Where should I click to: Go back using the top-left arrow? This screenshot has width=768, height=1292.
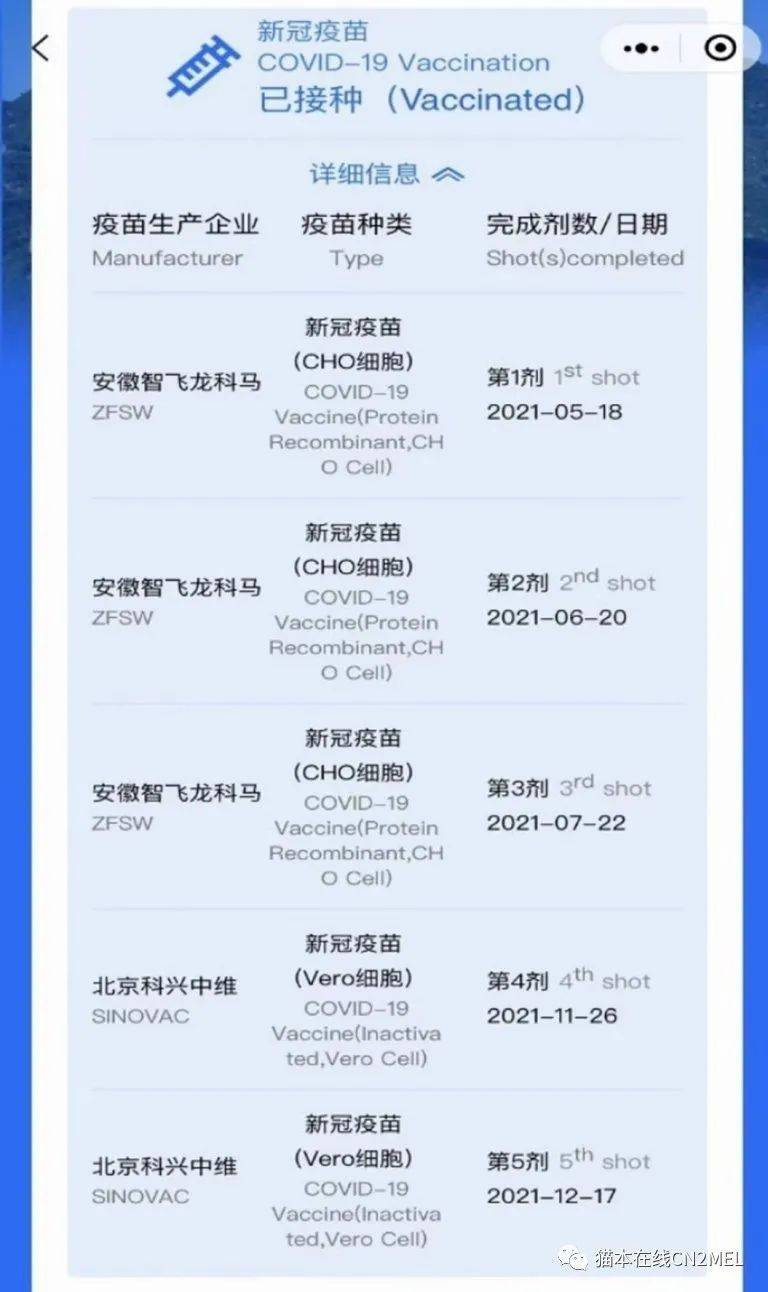pyautogui.click(x=40, y=47)
